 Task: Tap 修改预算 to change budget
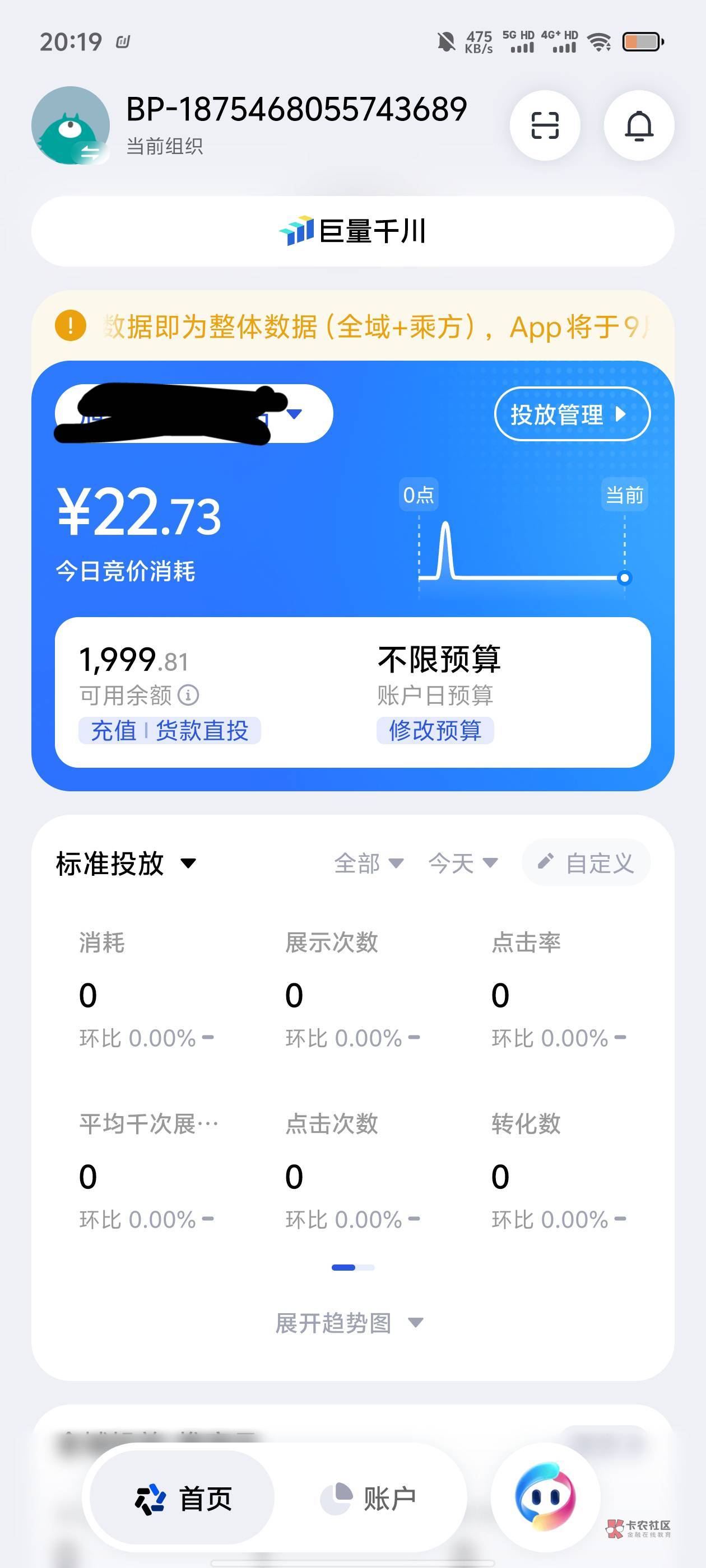[435, 730]
